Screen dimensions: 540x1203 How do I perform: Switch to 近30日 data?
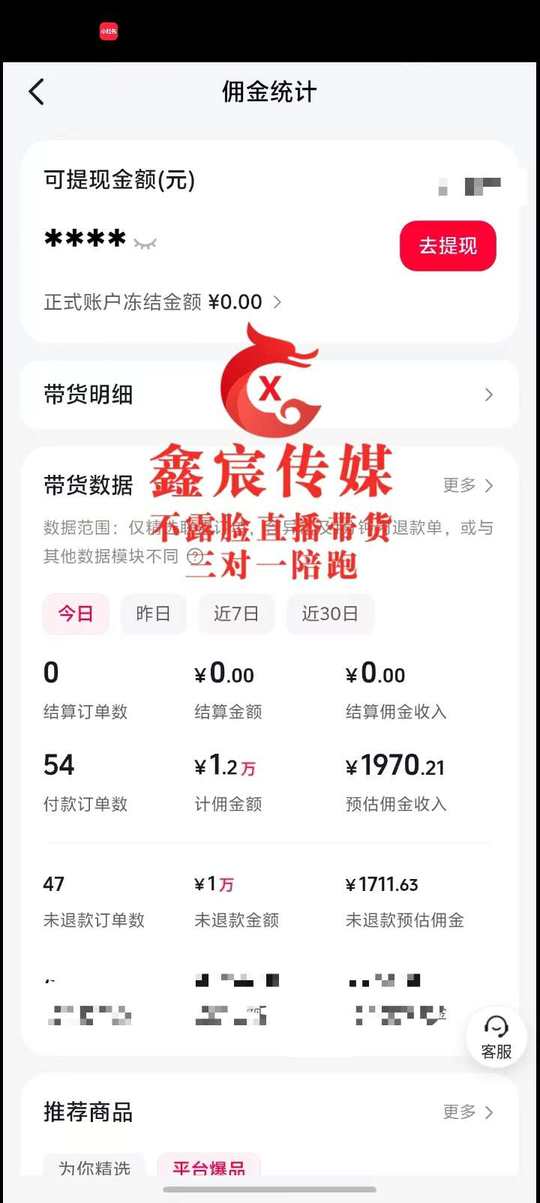coord(330,614)
